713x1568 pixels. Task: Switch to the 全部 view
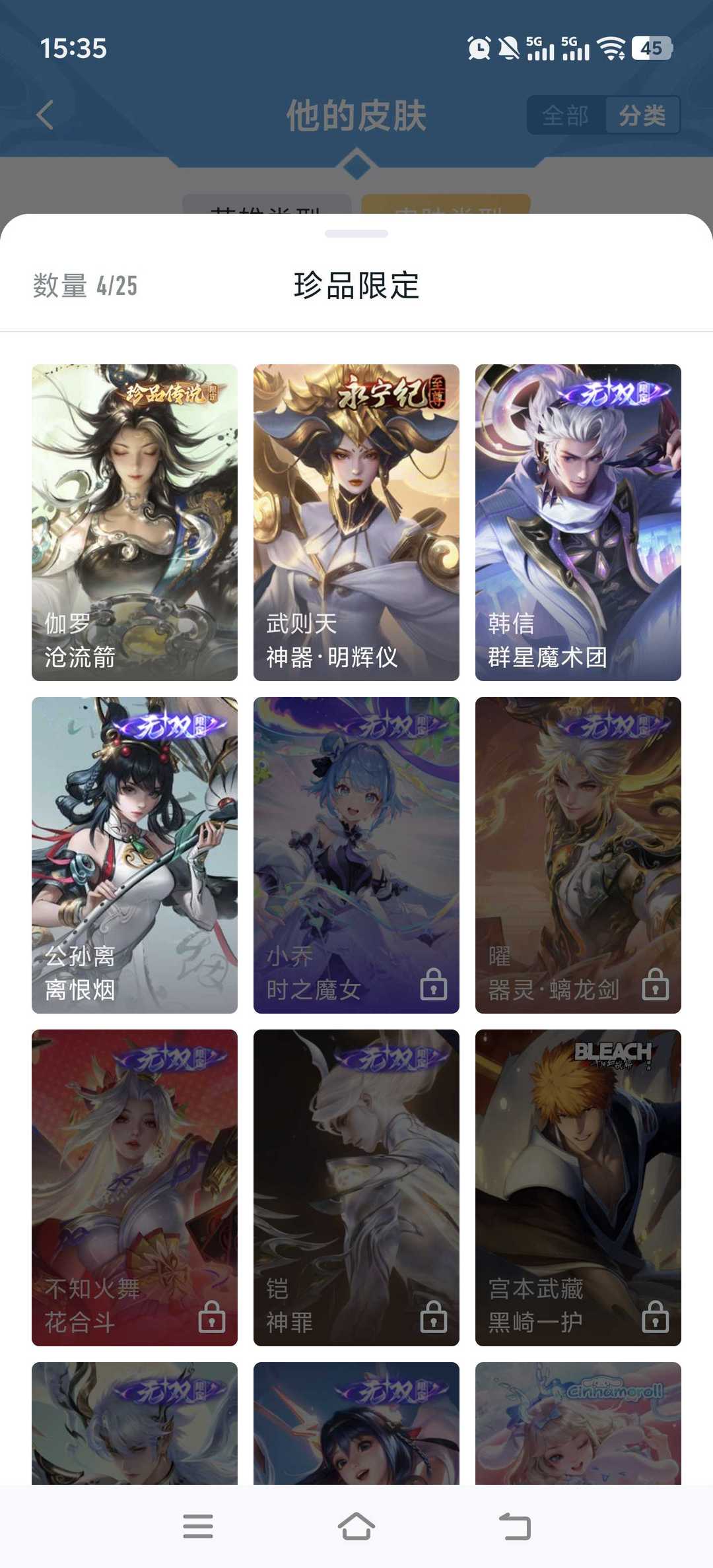[566, 115]
